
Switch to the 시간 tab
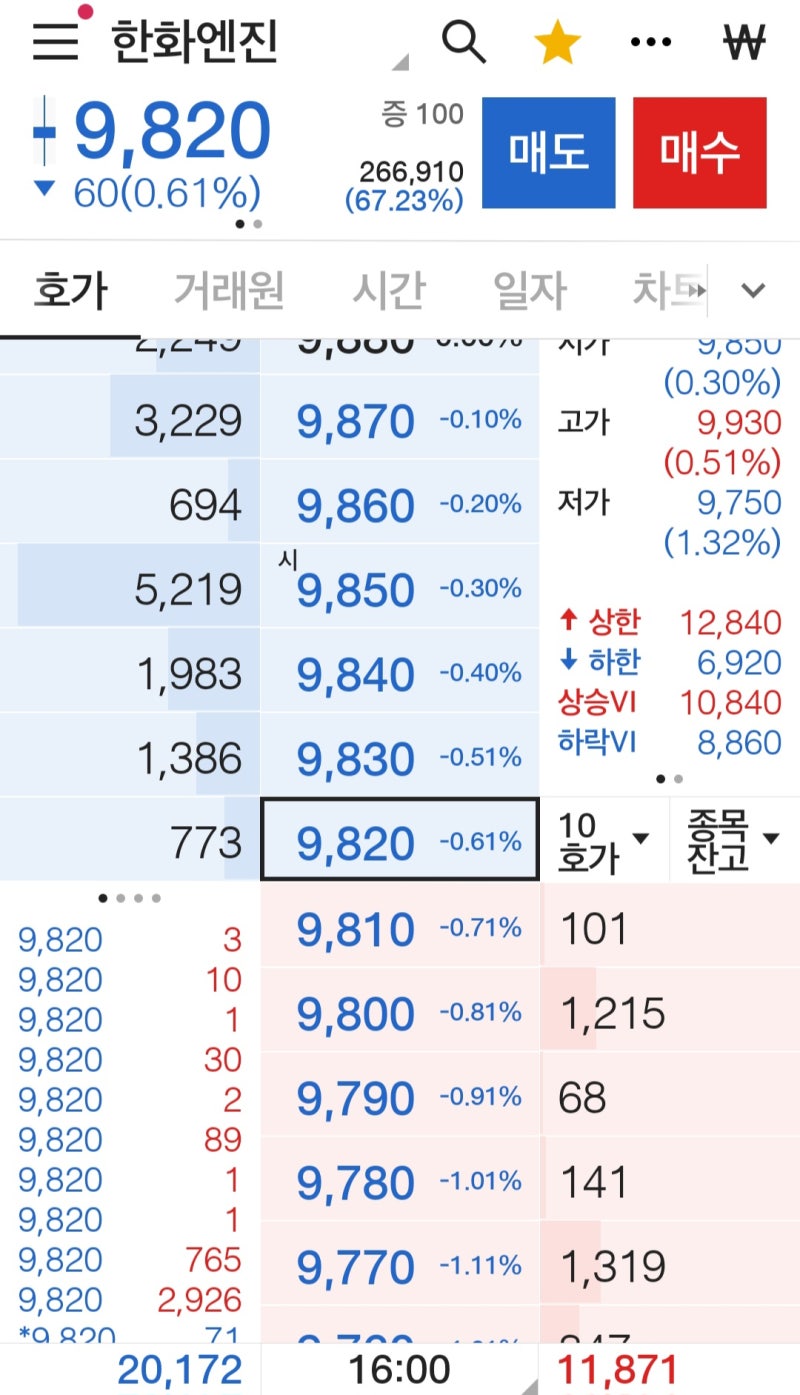coord(388,291)
